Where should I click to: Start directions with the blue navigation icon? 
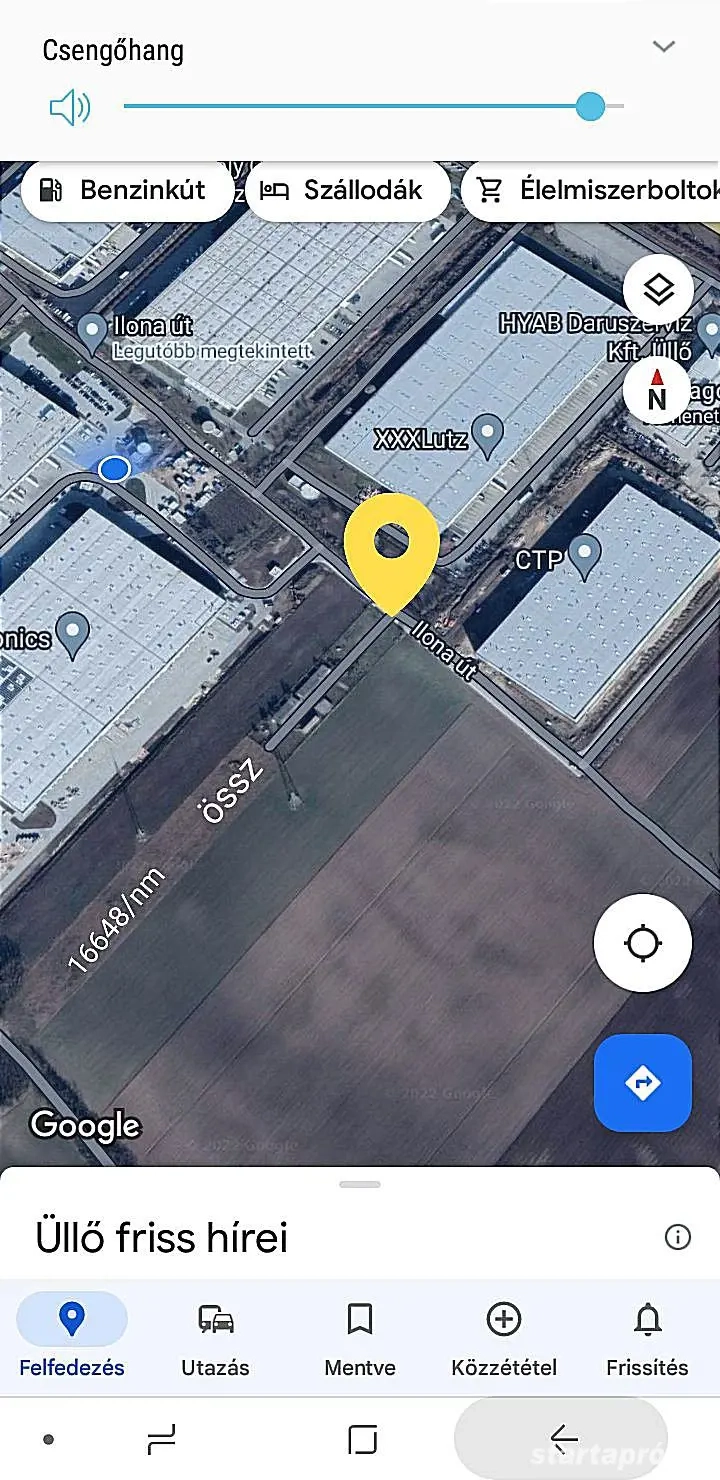[x=642, y=1083]
